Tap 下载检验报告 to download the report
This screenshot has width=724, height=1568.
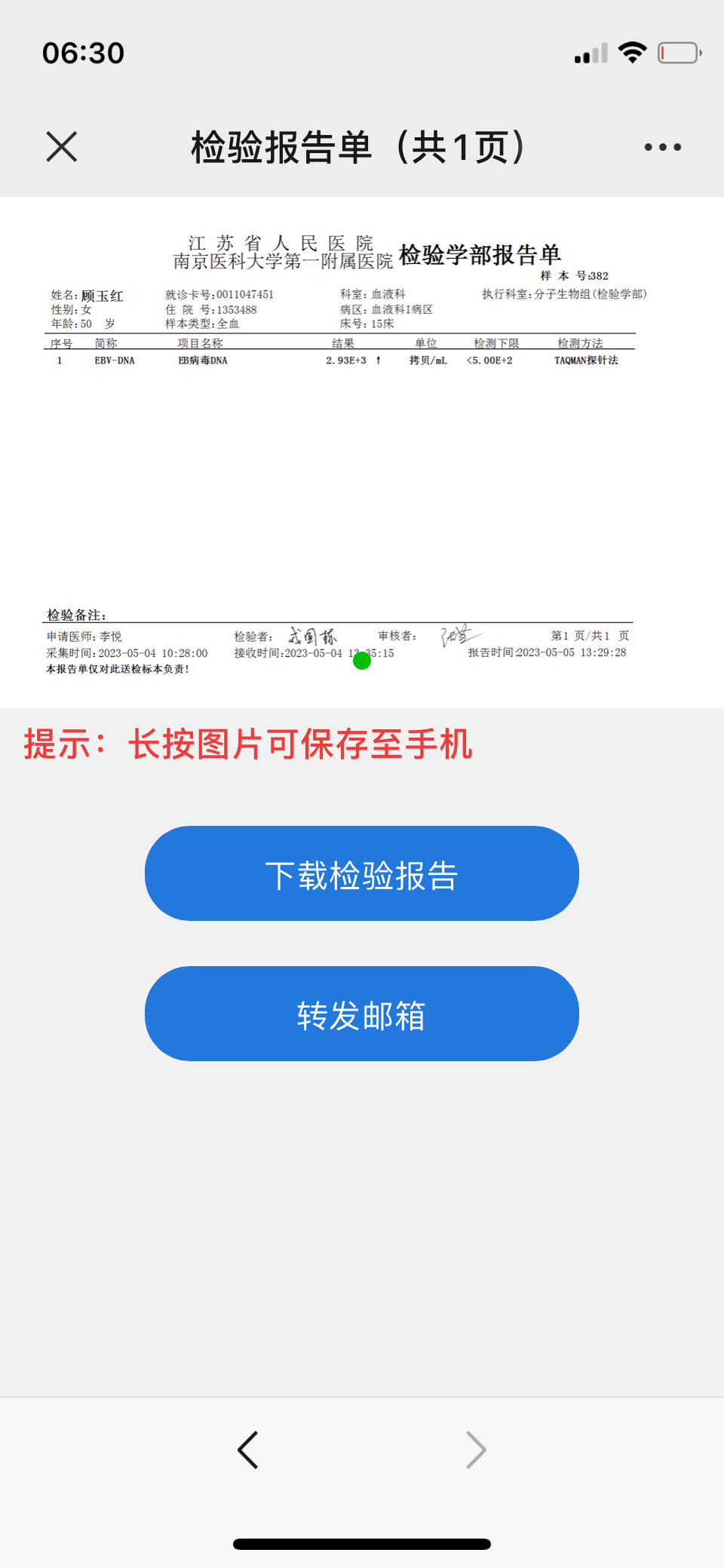362,873
